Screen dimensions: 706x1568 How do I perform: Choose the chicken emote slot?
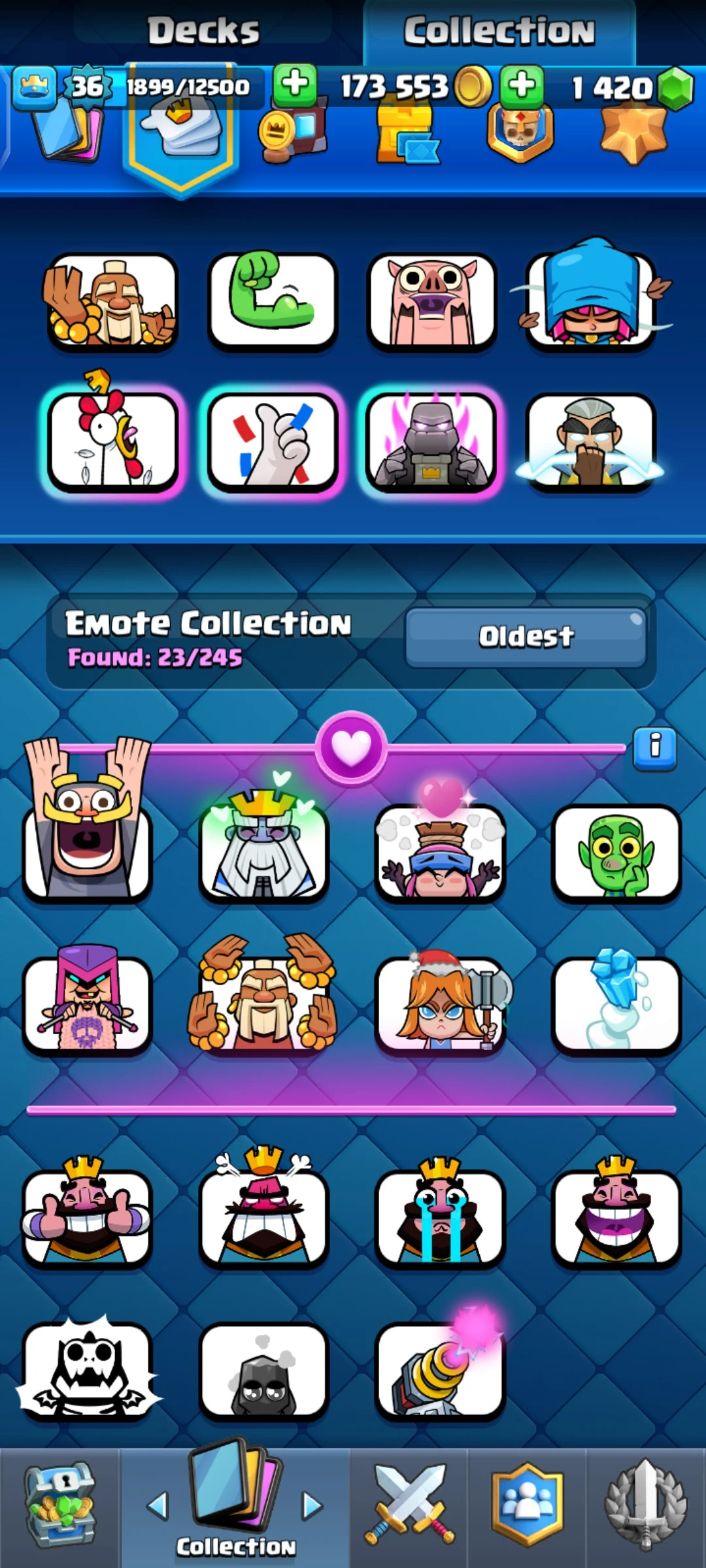click(x=112, y=442)
